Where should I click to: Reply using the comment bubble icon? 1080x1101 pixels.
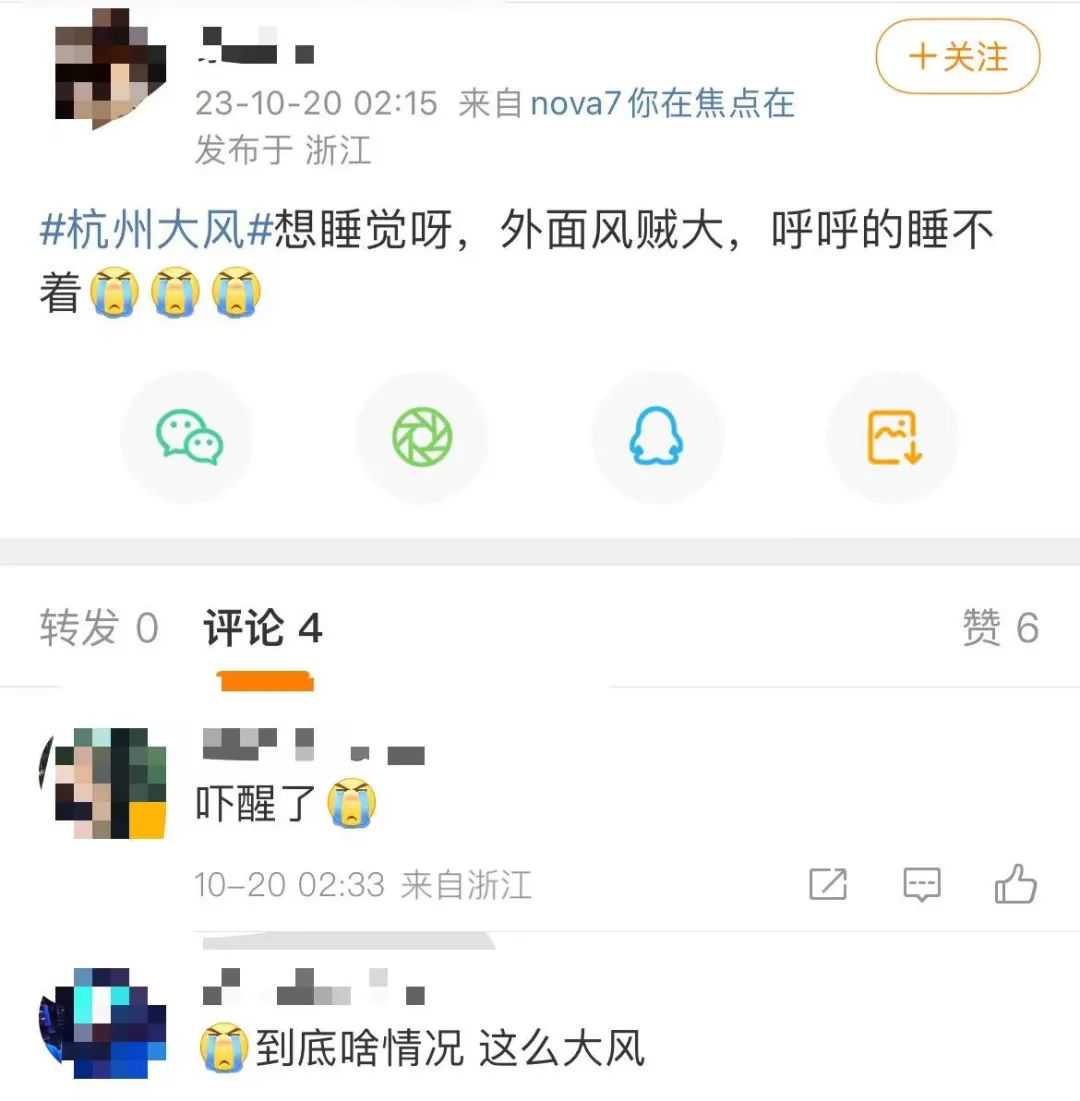coord(921,884)
